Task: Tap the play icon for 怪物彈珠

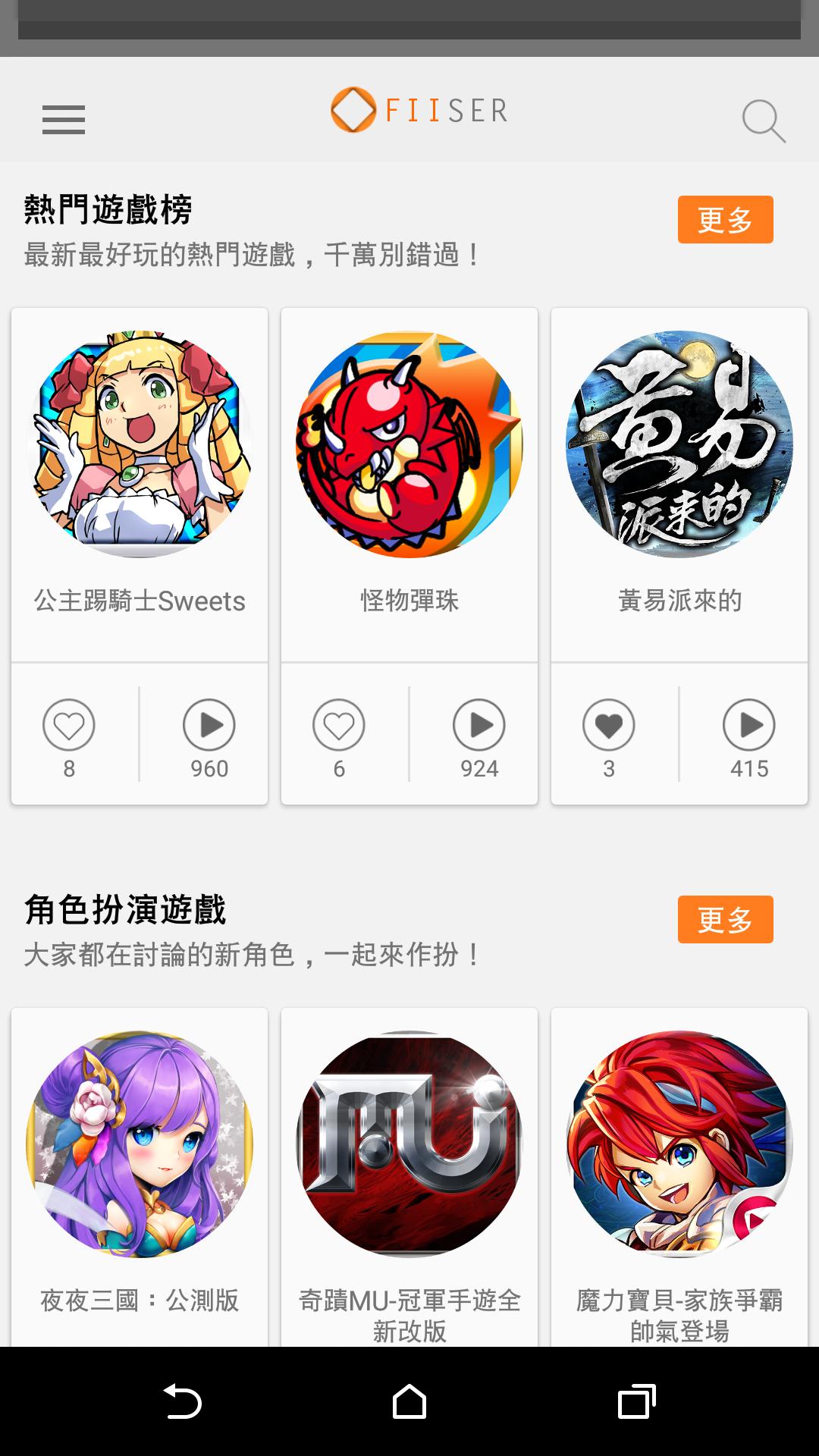Action: (479, 726)
